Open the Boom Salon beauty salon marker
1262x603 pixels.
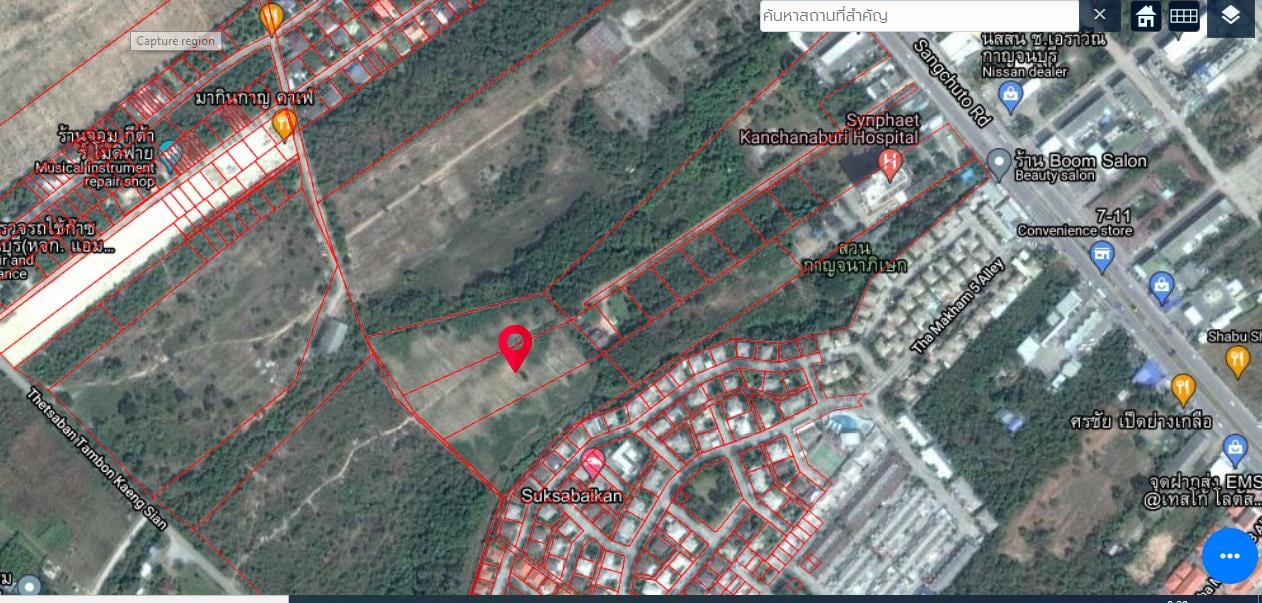click(999, 162)
